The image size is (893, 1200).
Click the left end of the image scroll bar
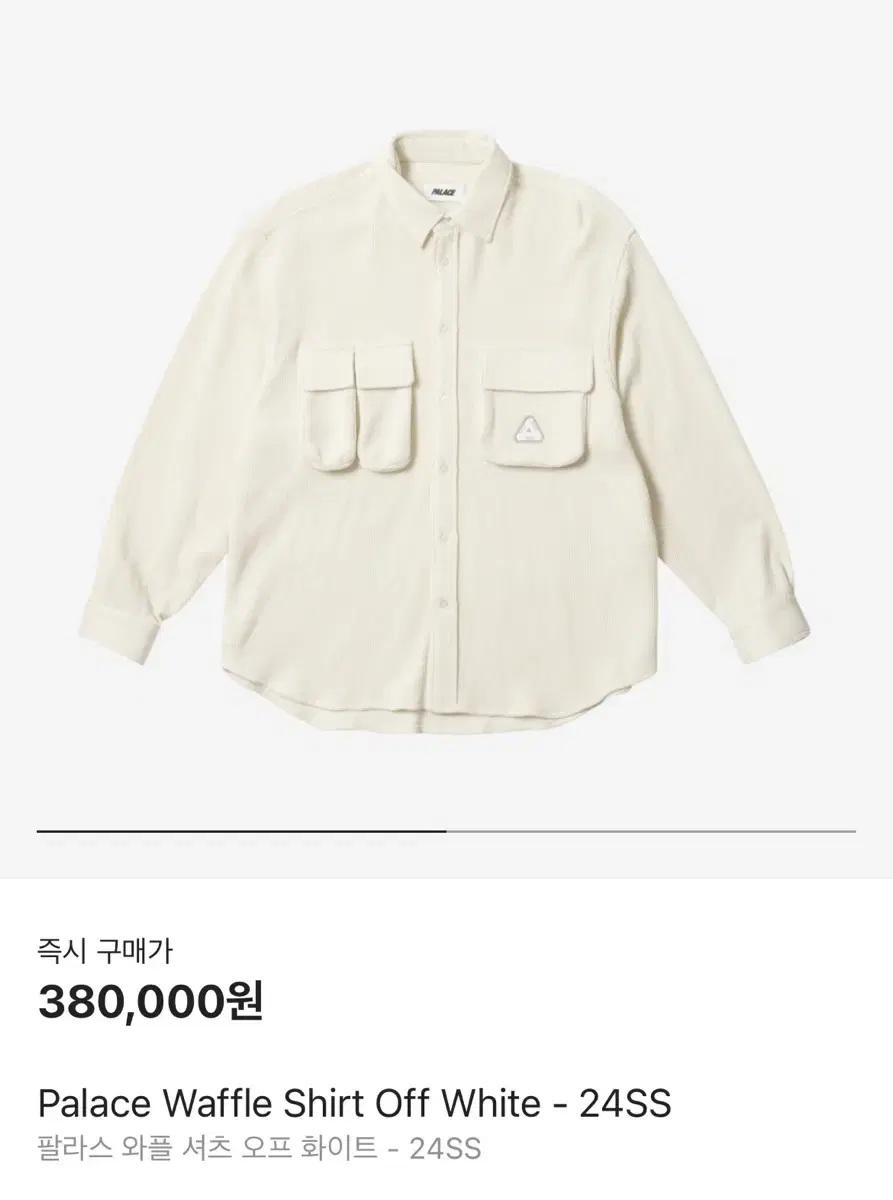pyautogui.click(x=45, y=828)
